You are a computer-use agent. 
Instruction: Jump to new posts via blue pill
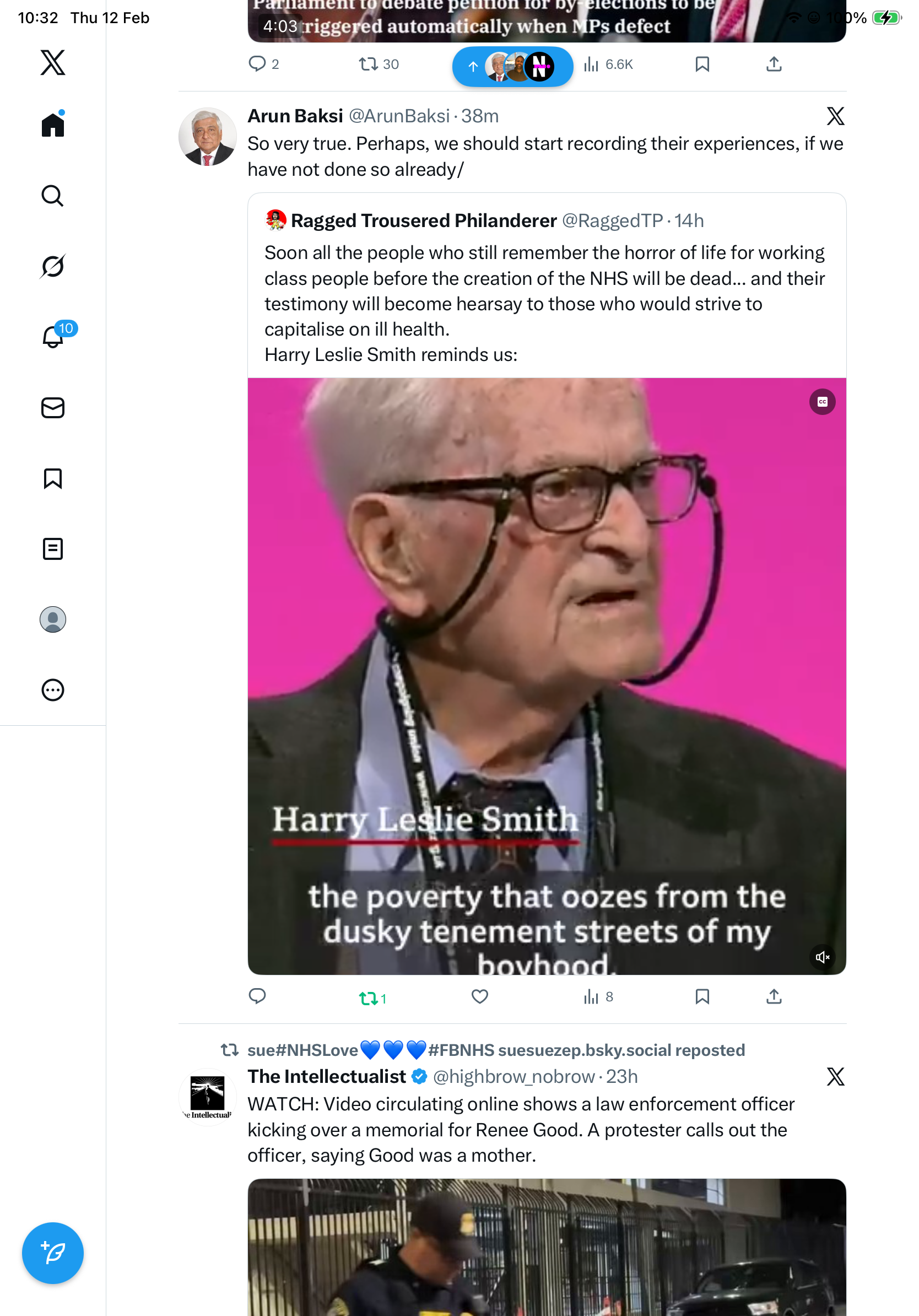(x=512, y=67)
